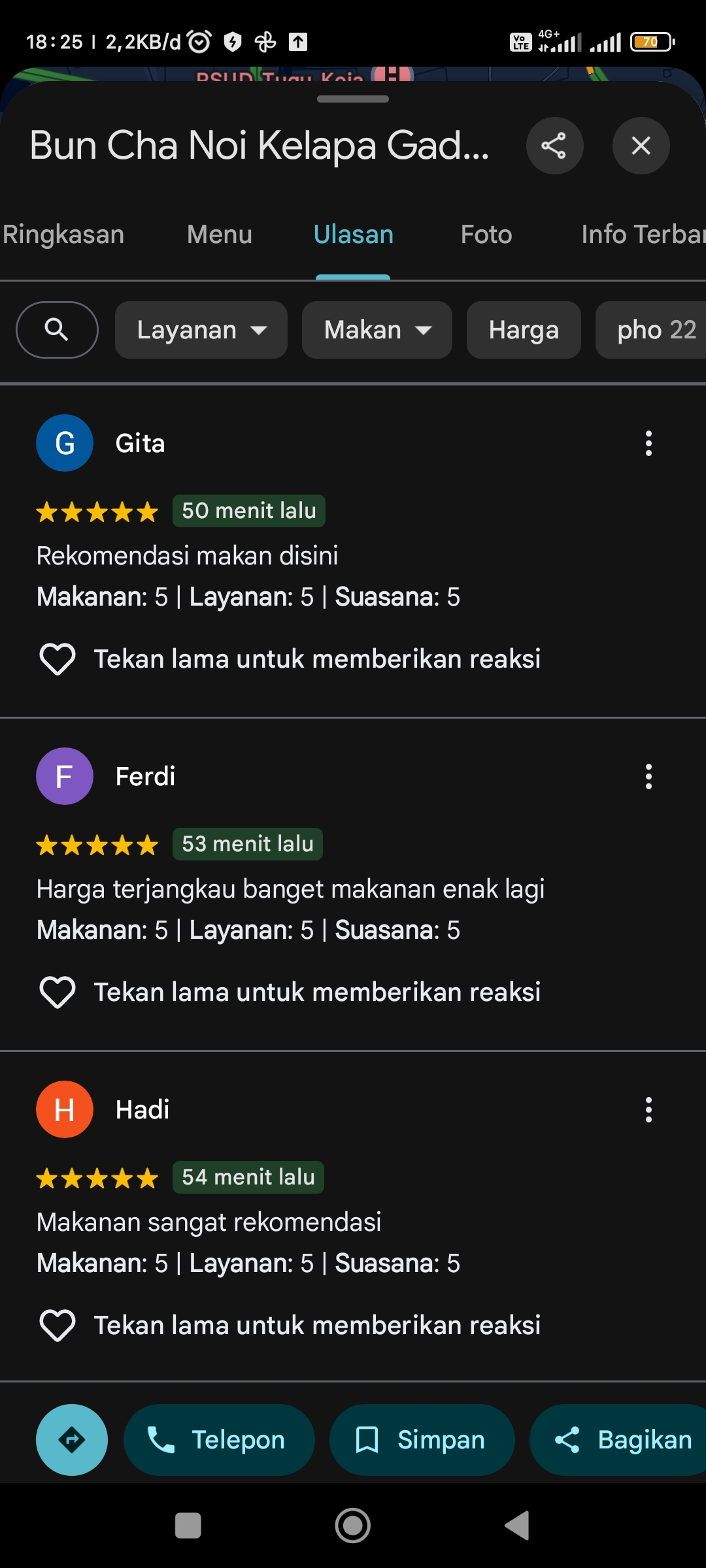The height and width of the screenshot is (1568, 706).
Task: Filter reviews by the pho chip
Action: pyautogui.click(x=651, y=330)
